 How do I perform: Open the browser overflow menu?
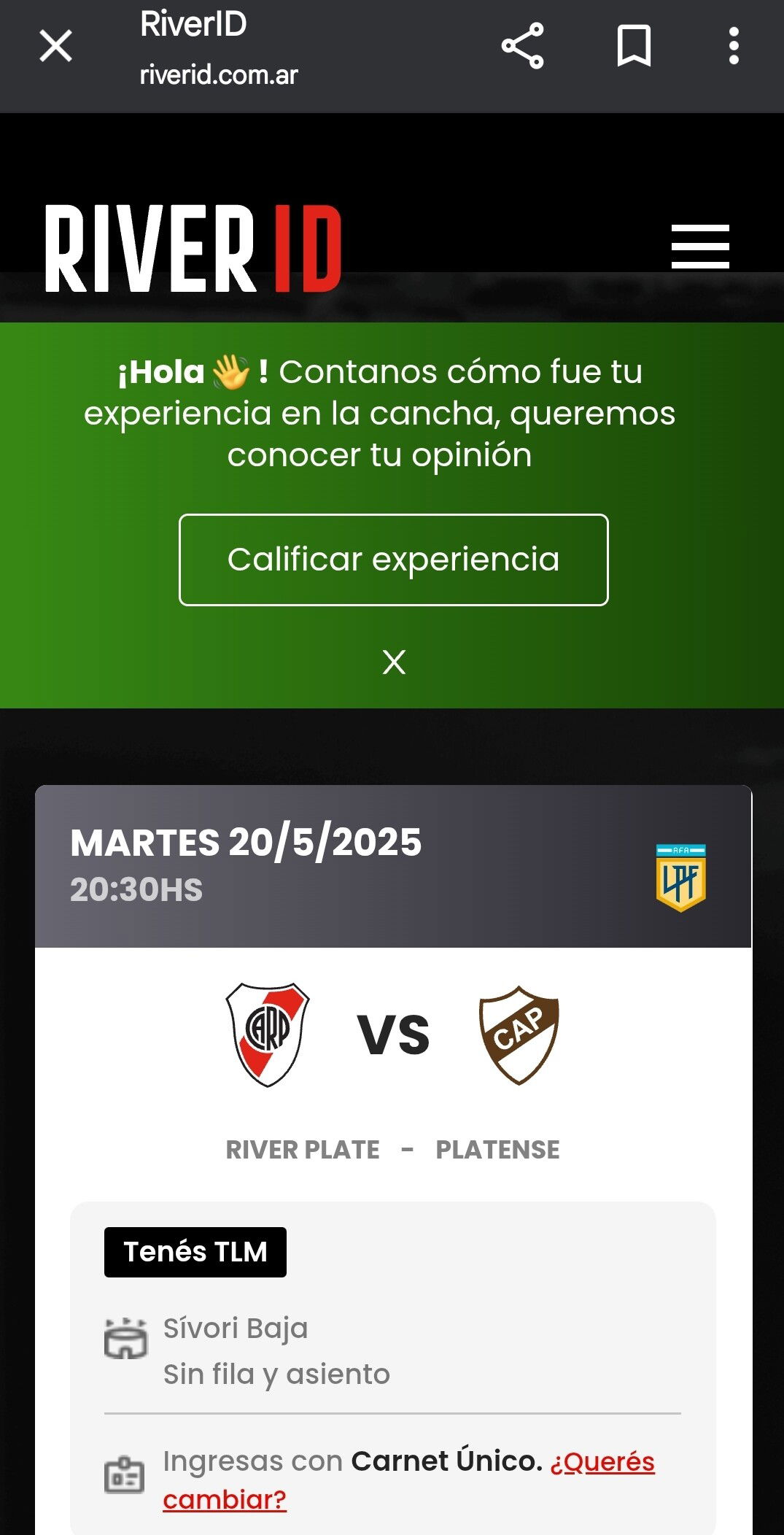734,46
